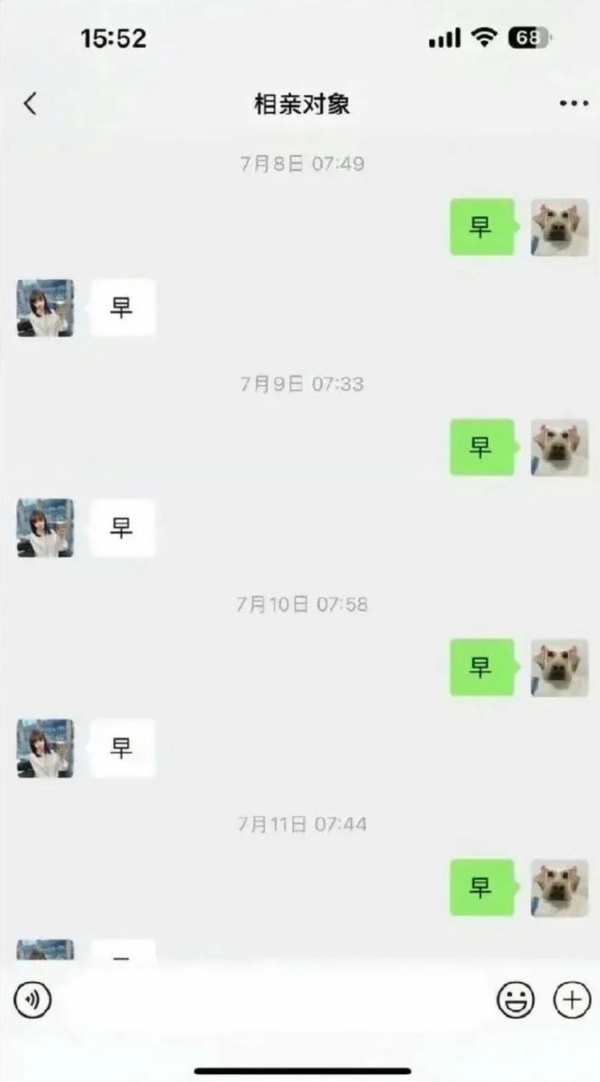Screen dimensions: 600x1082
Task: Open the chat info overflow menu
Action: pyautogui.click(x=573, y=103)
